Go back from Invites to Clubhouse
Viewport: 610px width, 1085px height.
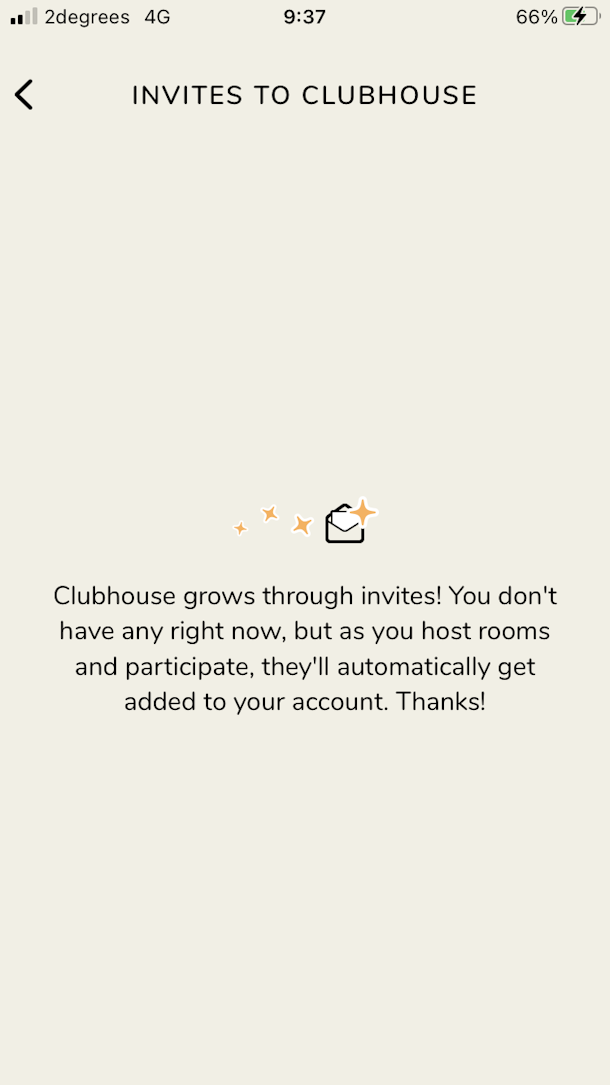(24, 95)
